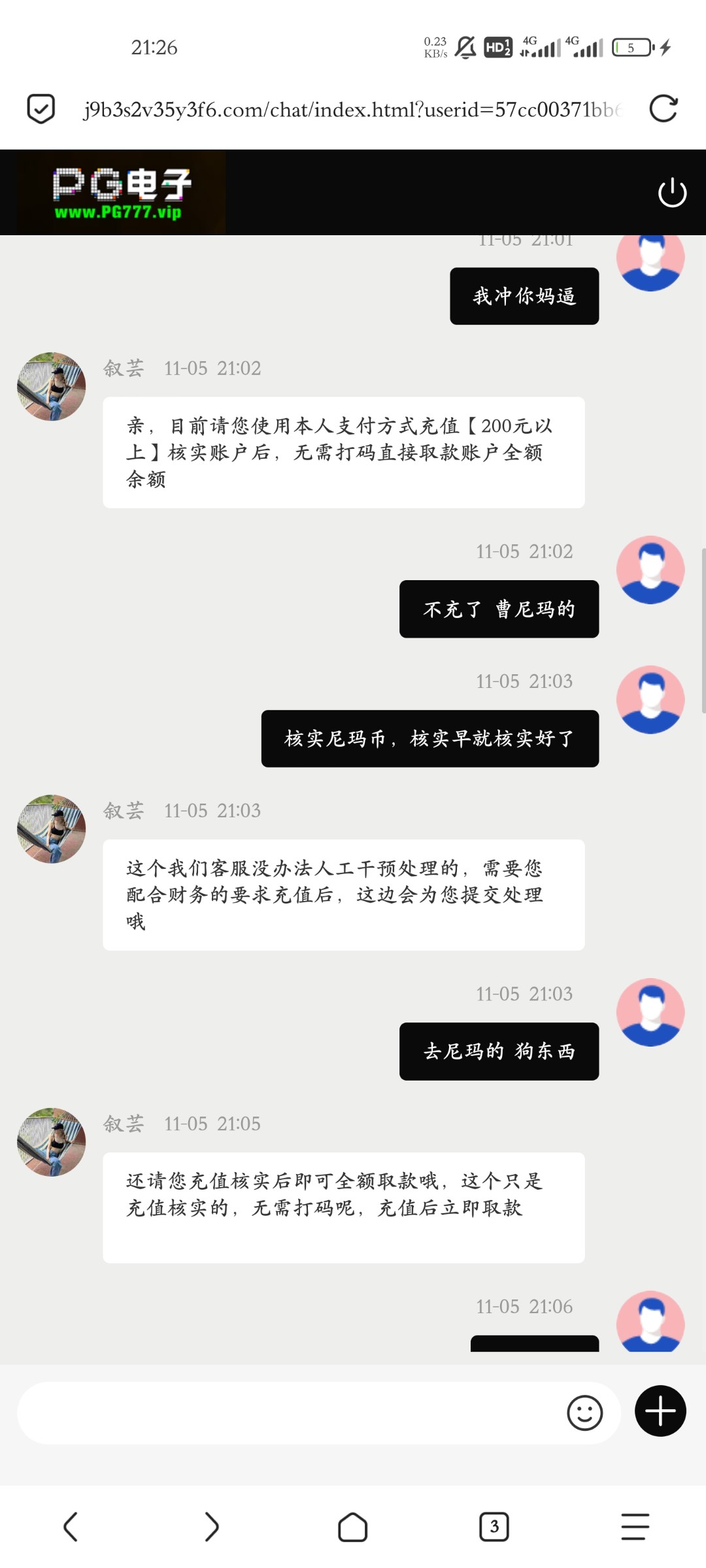Viewport: 706px width, 1568px height.
Task: Tap the HD dual-SIM indicator in the status bar
Action: coord(499,47)
